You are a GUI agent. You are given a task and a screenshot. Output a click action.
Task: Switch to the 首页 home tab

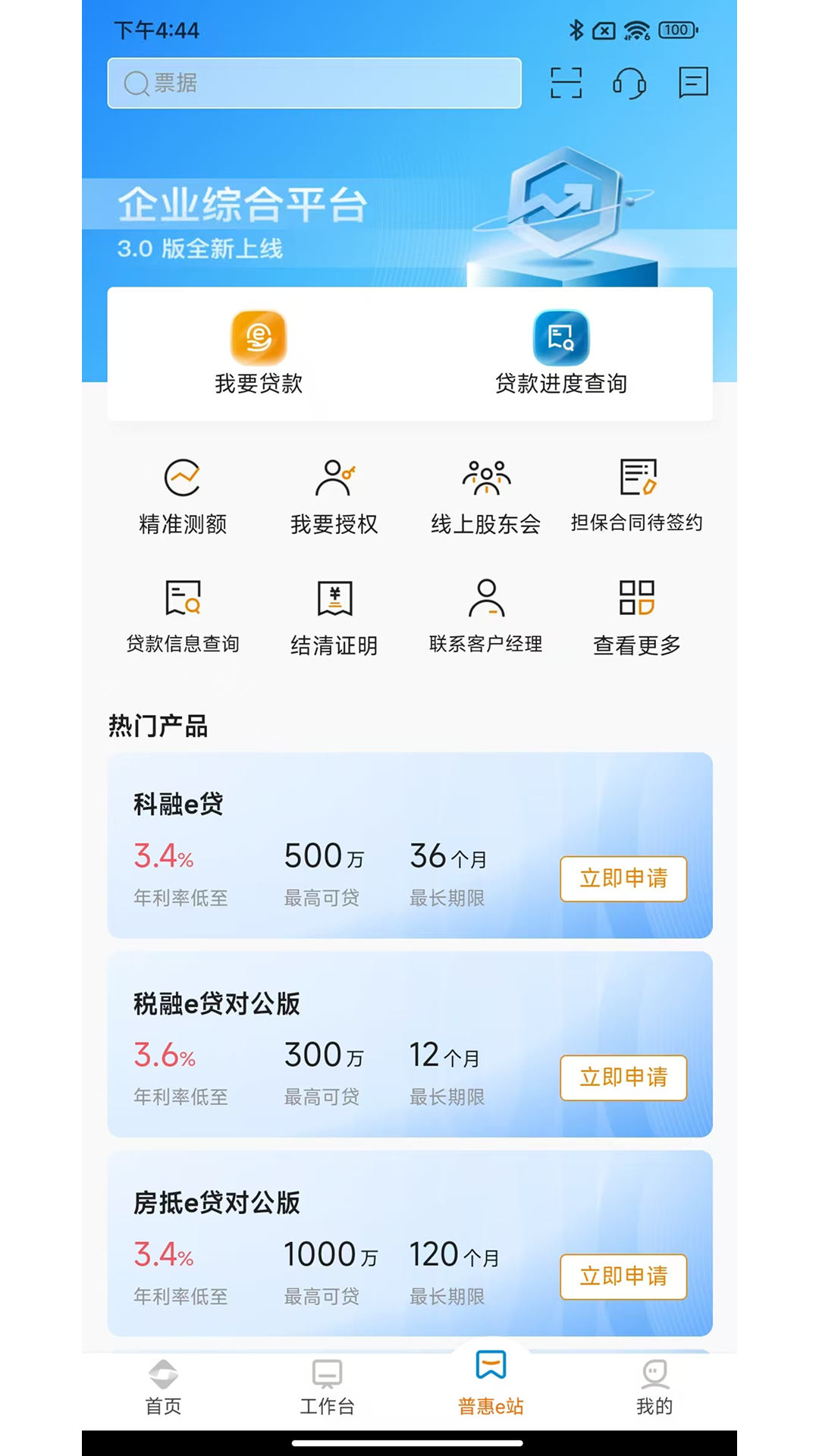coord(162,1388)
